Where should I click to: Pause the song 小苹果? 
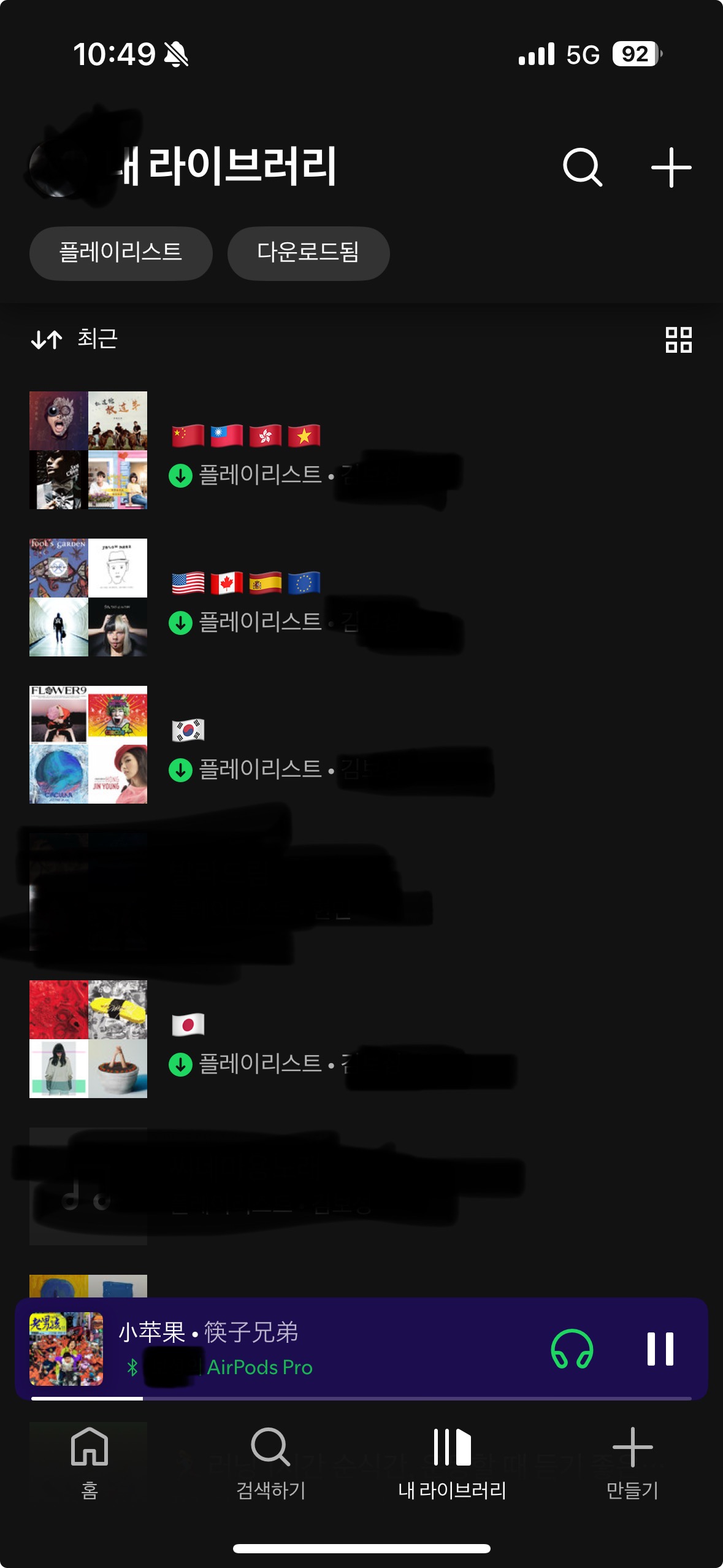[x=660, y=1349]
